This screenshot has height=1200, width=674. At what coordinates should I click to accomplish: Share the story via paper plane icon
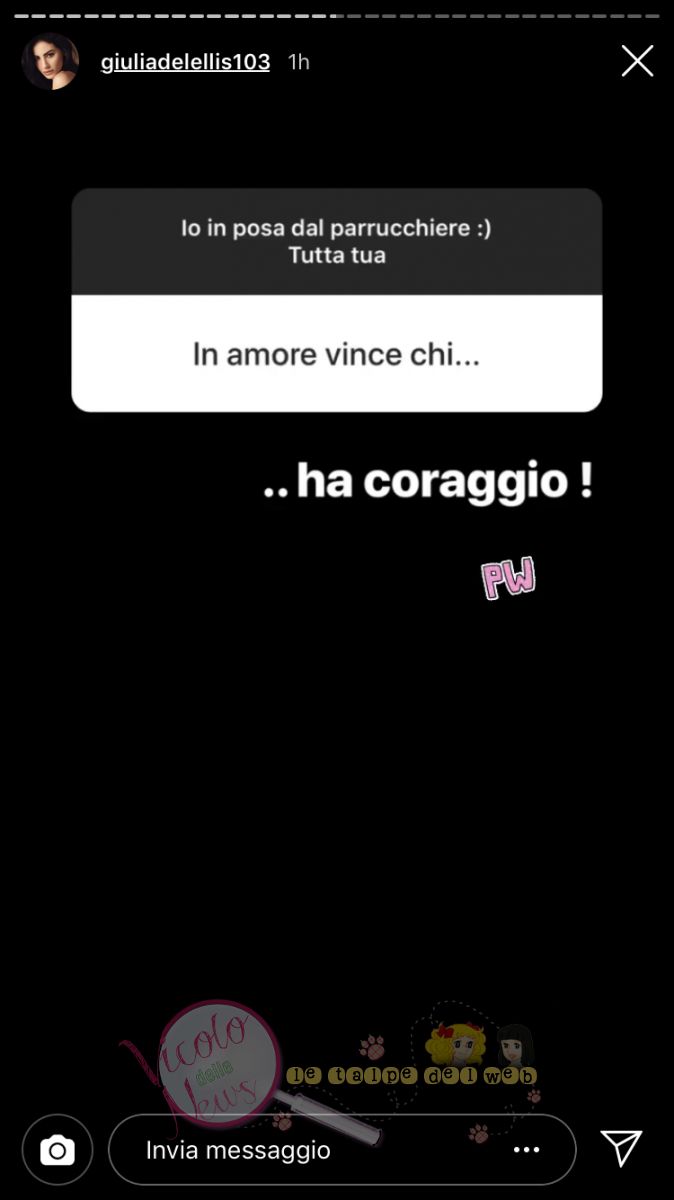coord(621,1148)
